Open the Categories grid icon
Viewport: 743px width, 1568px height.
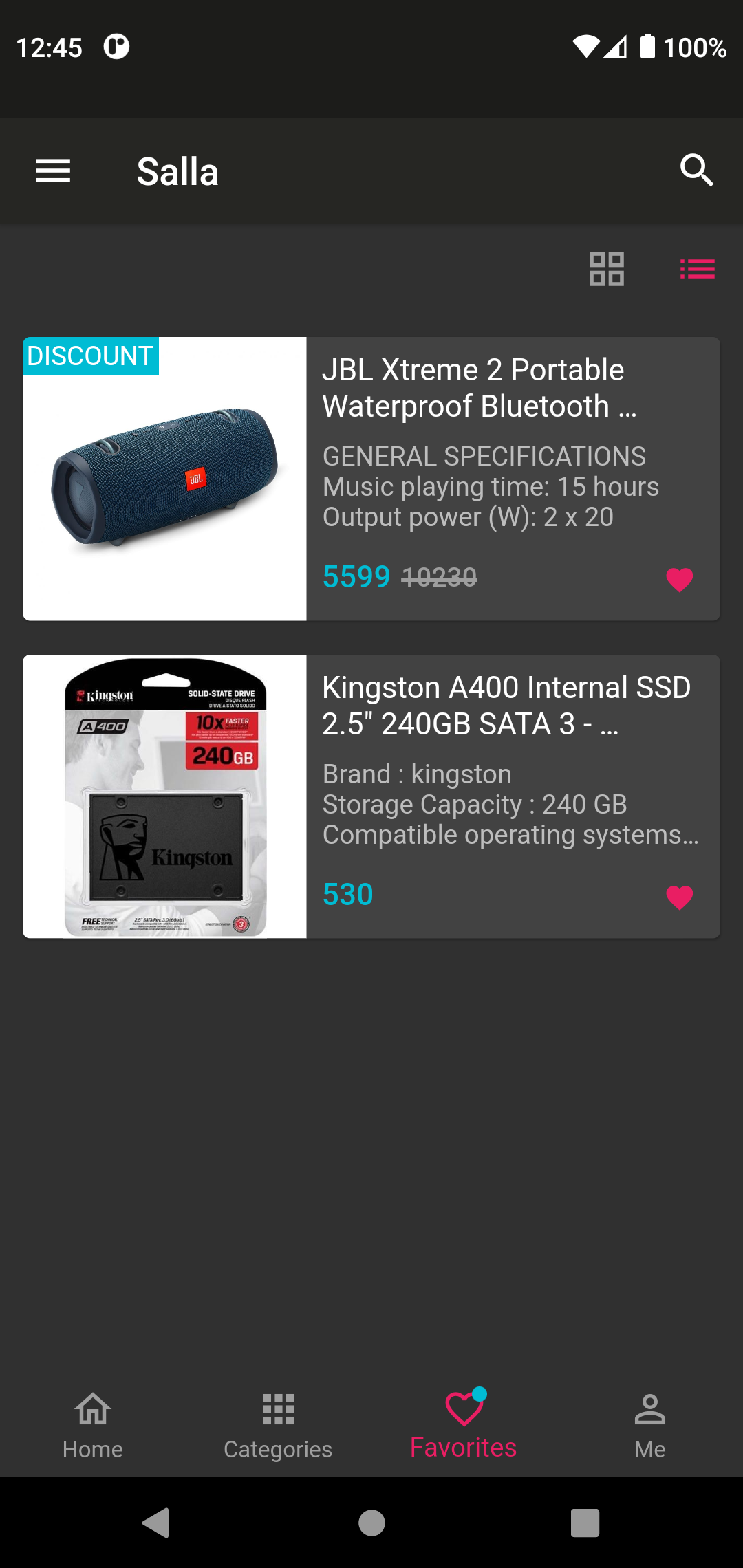pyautogui.click(x=278, y=1409)
